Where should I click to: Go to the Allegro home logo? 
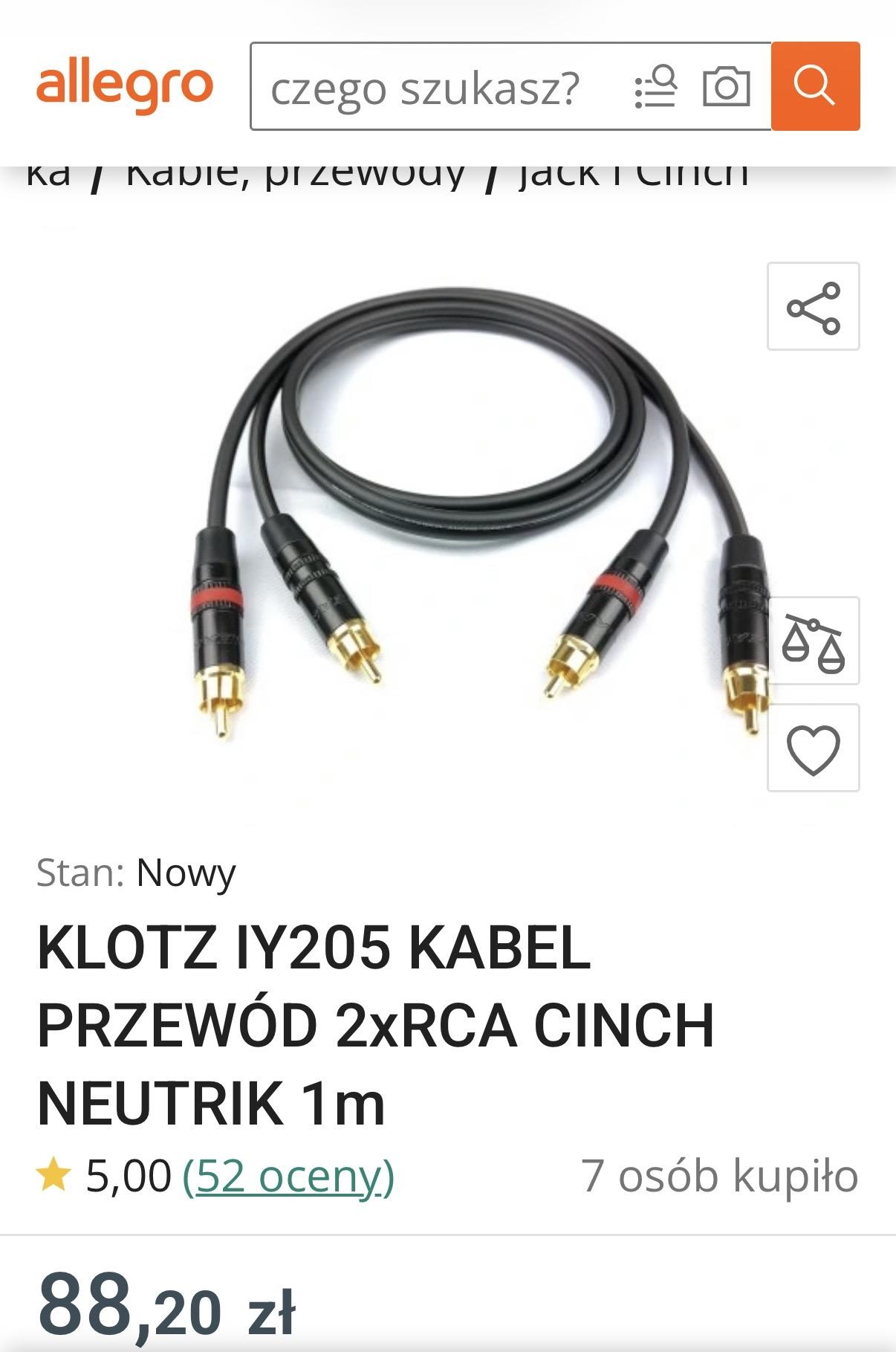click(125, 86)
